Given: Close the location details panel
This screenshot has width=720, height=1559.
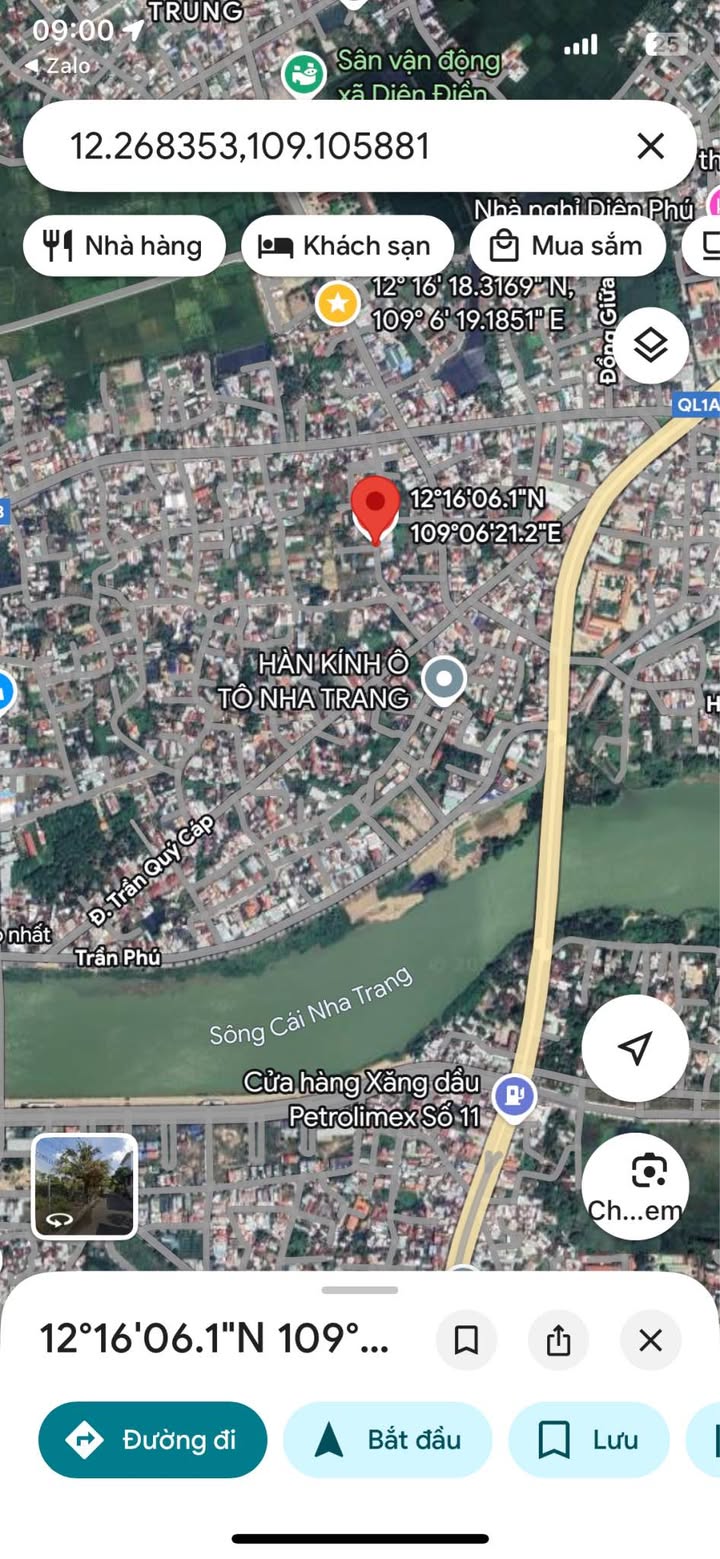Looking at the screenshot, I should pyautogui.click(x=650, y=1340).
